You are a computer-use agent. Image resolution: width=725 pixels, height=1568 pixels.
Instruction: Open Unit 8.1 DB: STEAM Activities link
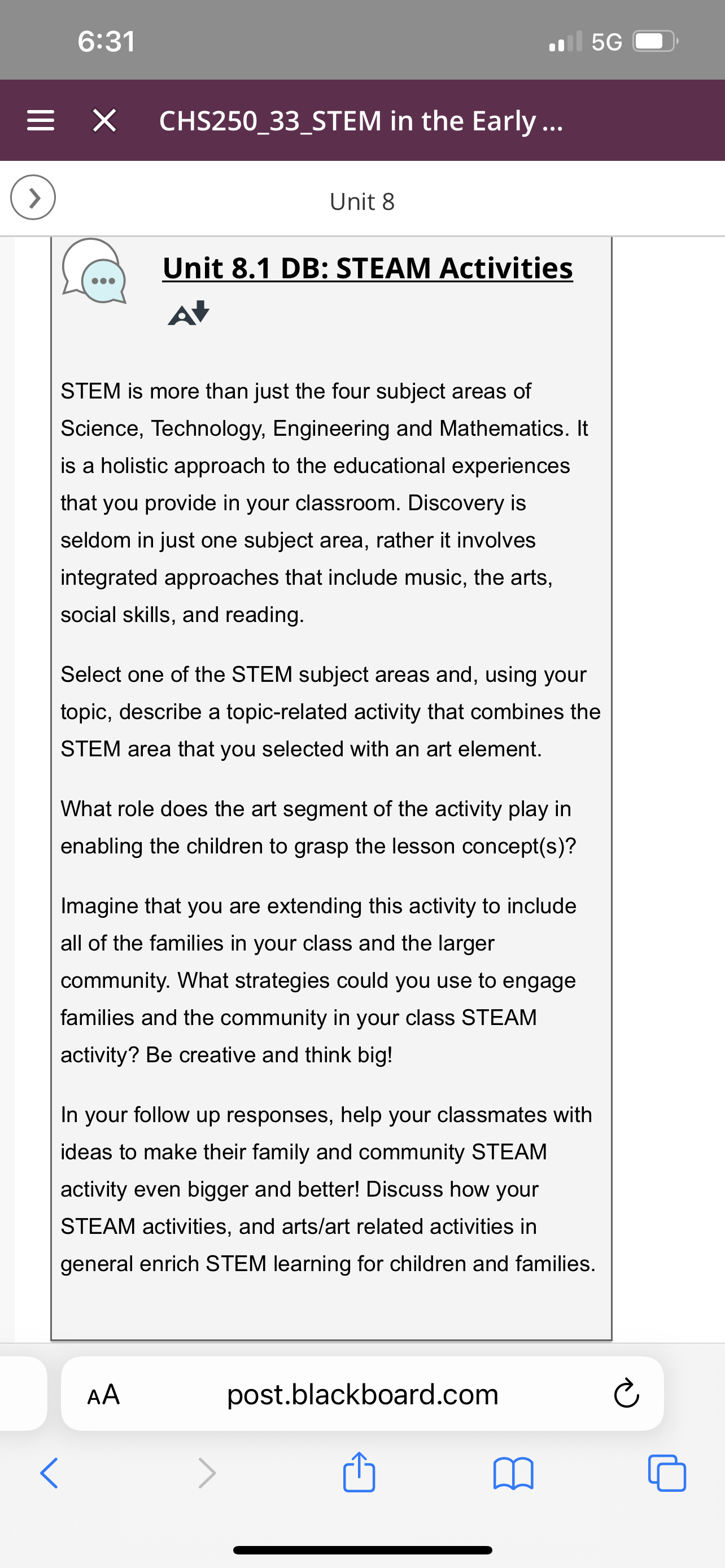point(368,269)
